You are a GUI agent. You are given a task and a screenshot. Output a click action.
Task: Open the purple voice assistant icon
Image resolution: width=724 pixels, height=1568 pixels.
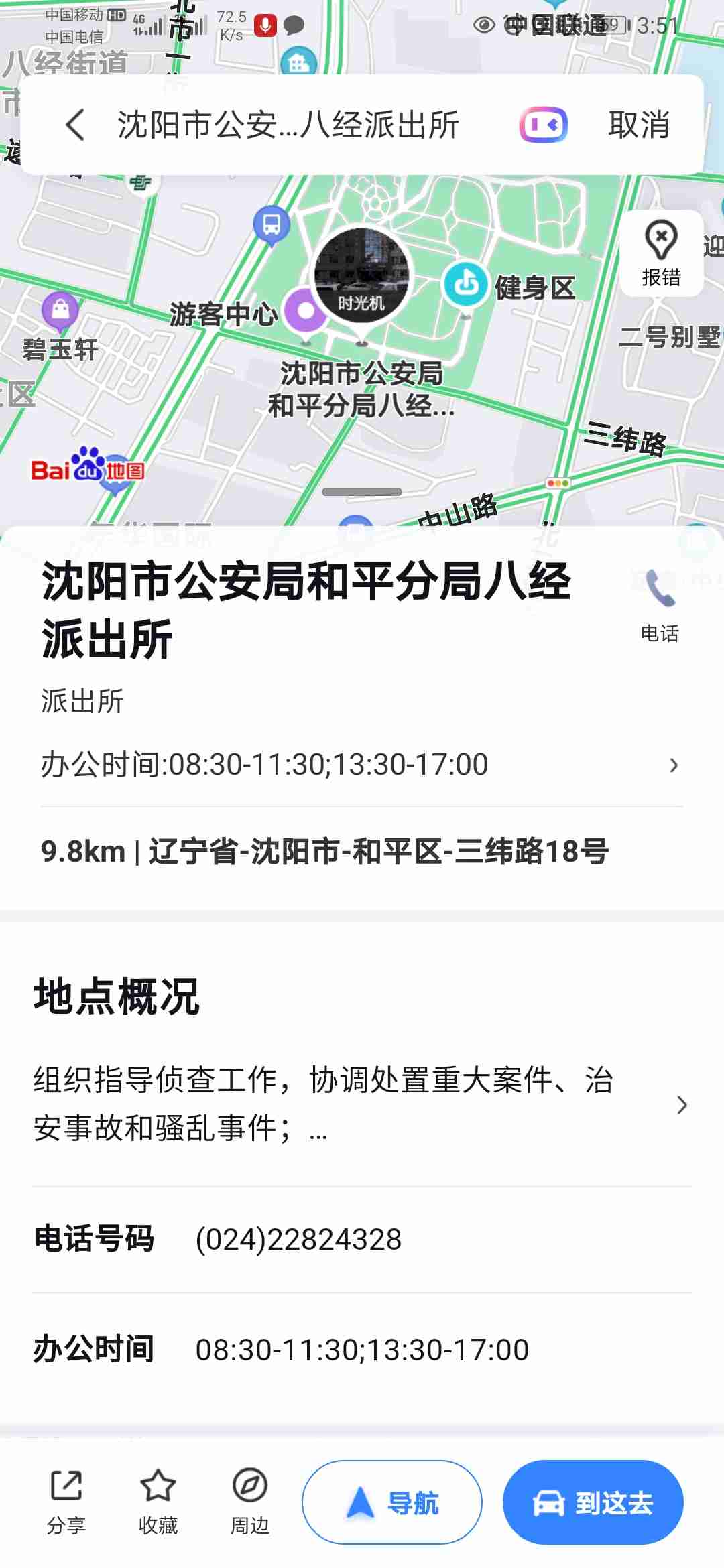(543, 125)
